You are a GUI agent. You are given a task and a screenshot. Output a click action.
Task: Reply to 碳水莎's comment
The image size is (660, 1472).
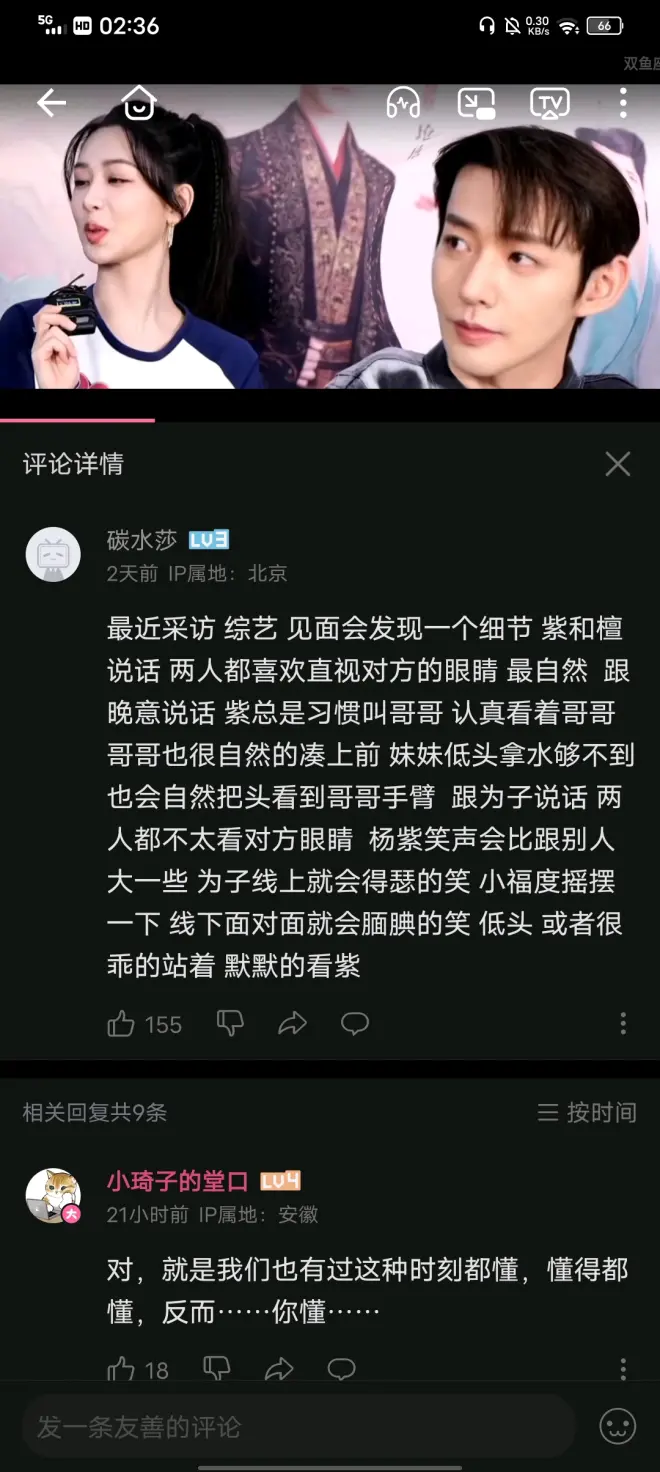coord(355,1023)
